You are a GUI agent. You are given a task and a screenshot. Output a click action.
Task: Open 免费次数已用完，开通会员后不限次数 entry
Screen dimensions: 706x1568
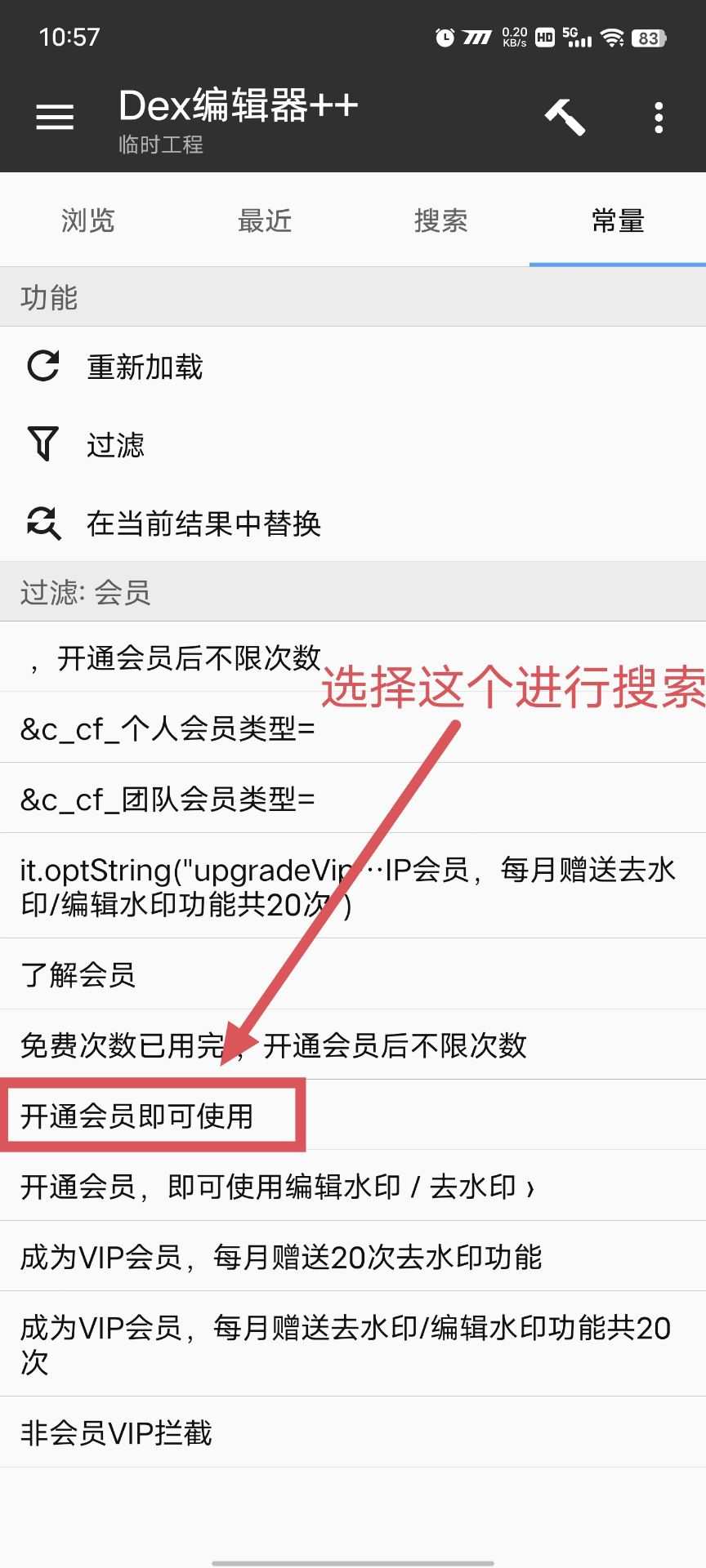pyautogui.click(x=353, y=1045)
